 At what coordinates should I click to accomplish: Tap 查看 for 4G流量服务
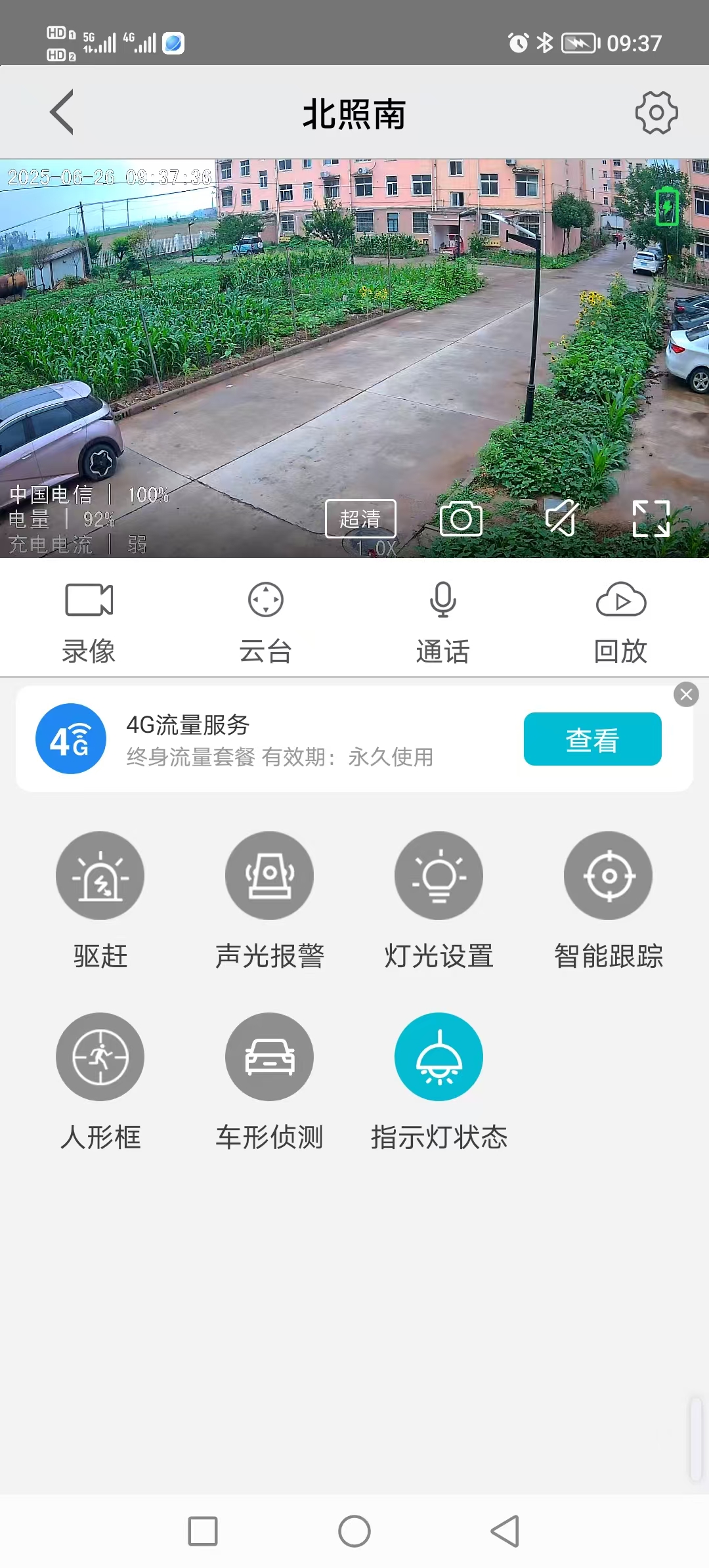[592, 739]
